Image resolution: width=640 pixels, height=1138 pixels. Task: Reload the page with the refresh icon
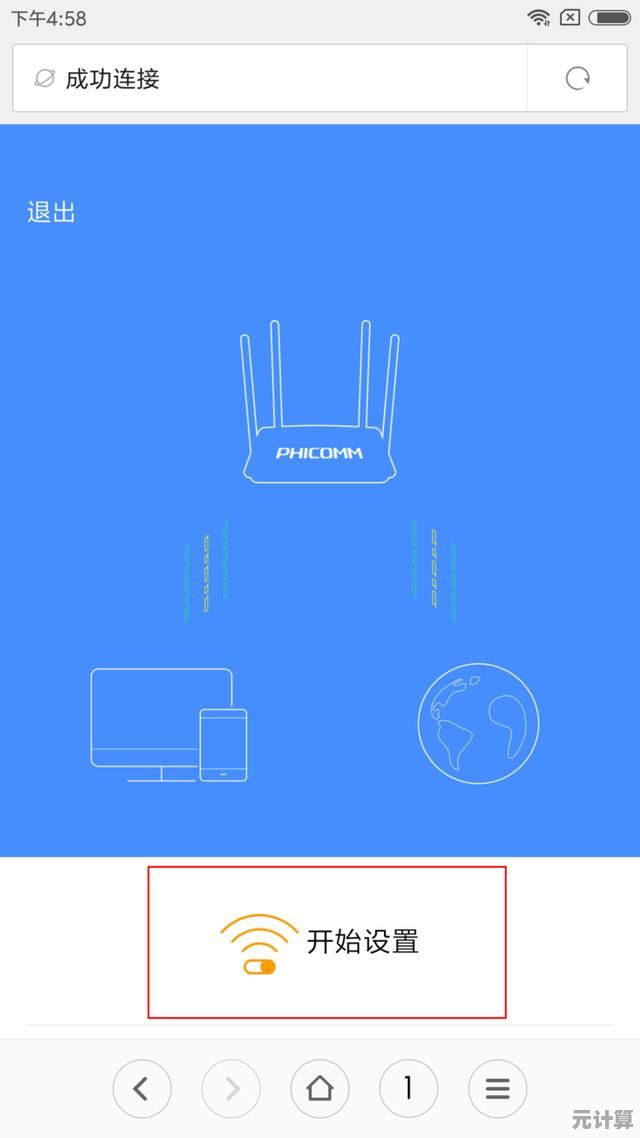click(x=577, y=78)
